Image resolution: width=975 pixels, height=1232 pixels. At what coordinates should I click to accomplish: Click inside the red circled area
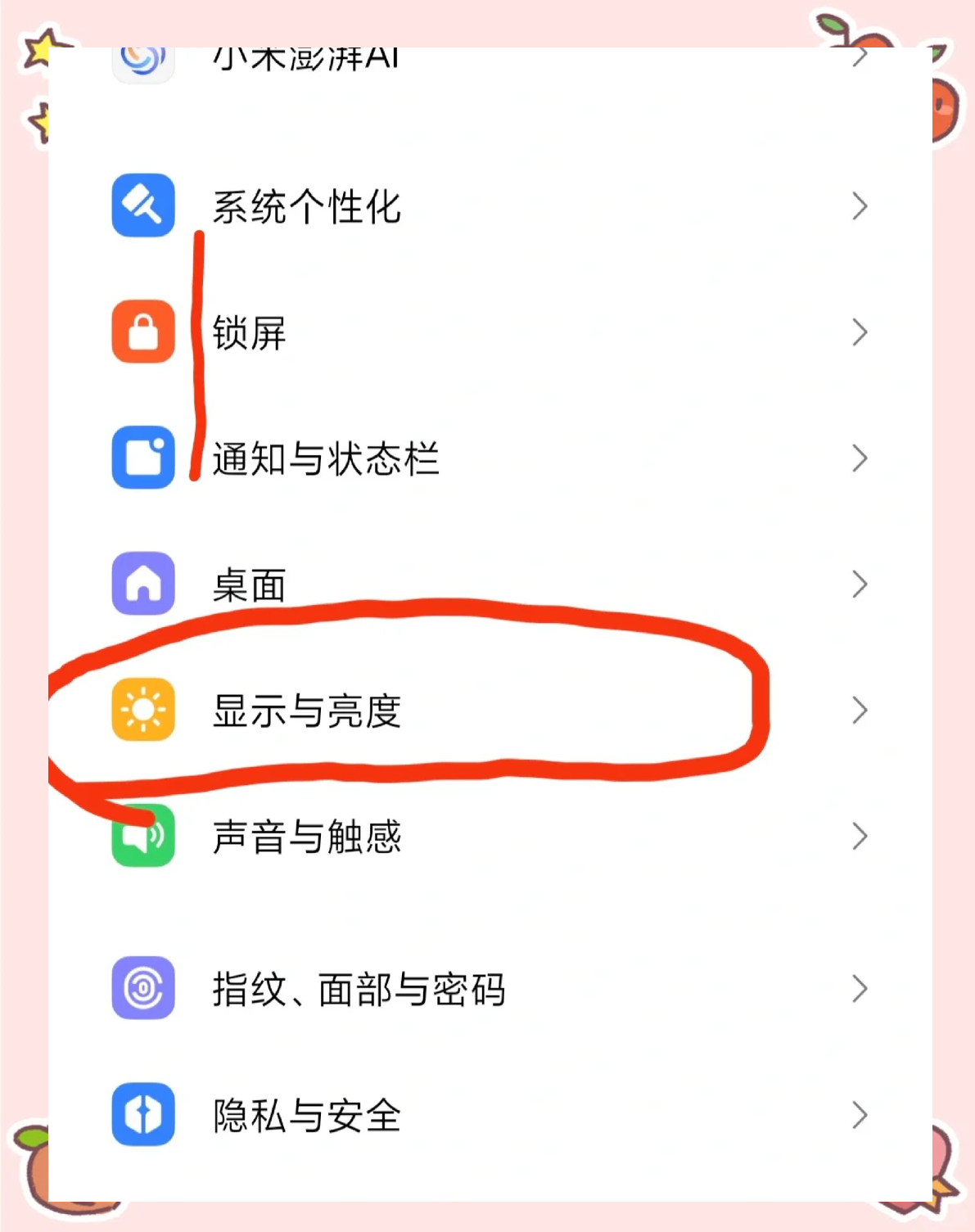[x=409, y=709]
